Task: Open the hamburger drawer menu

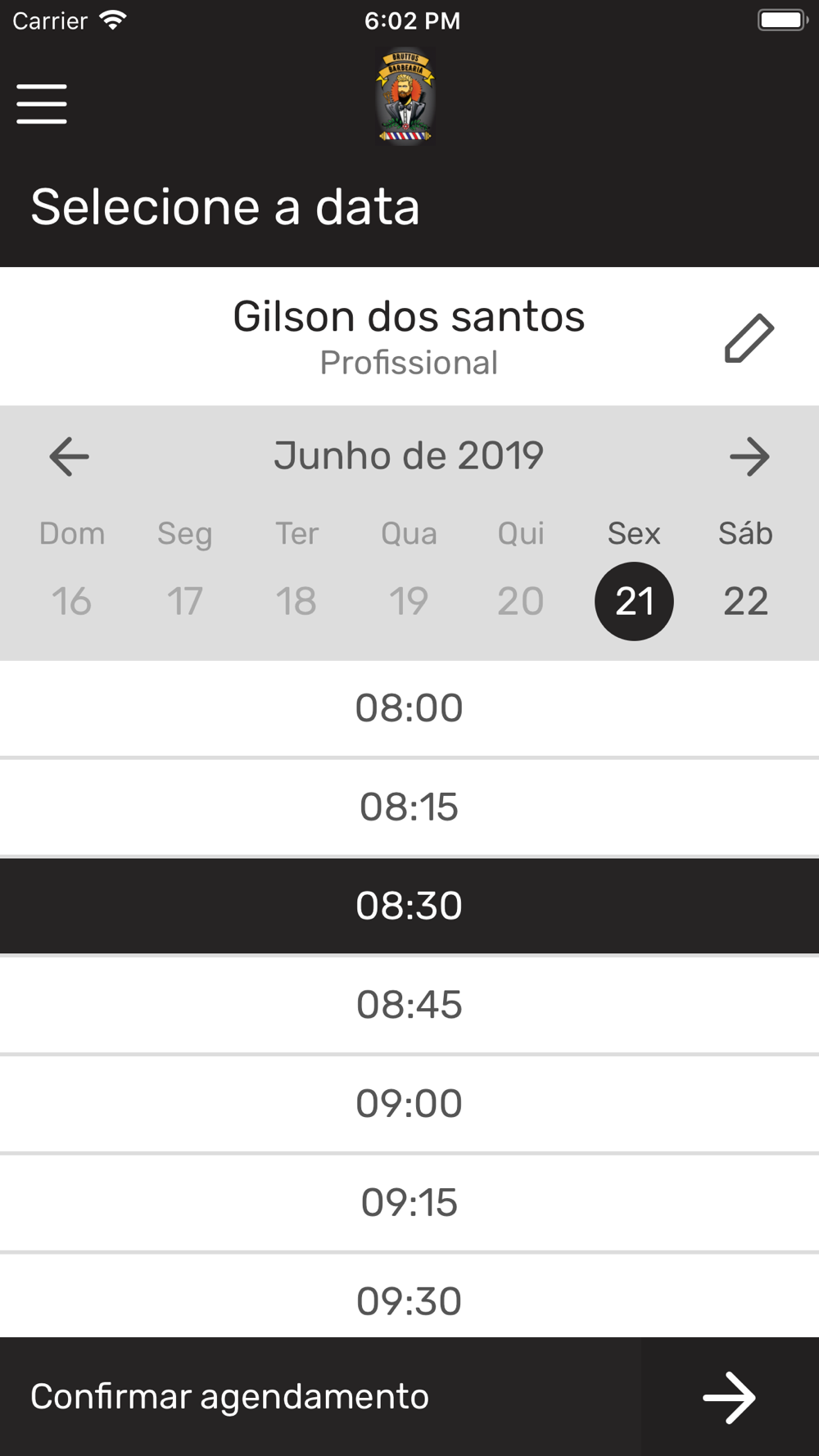Action: pos(42,104)
